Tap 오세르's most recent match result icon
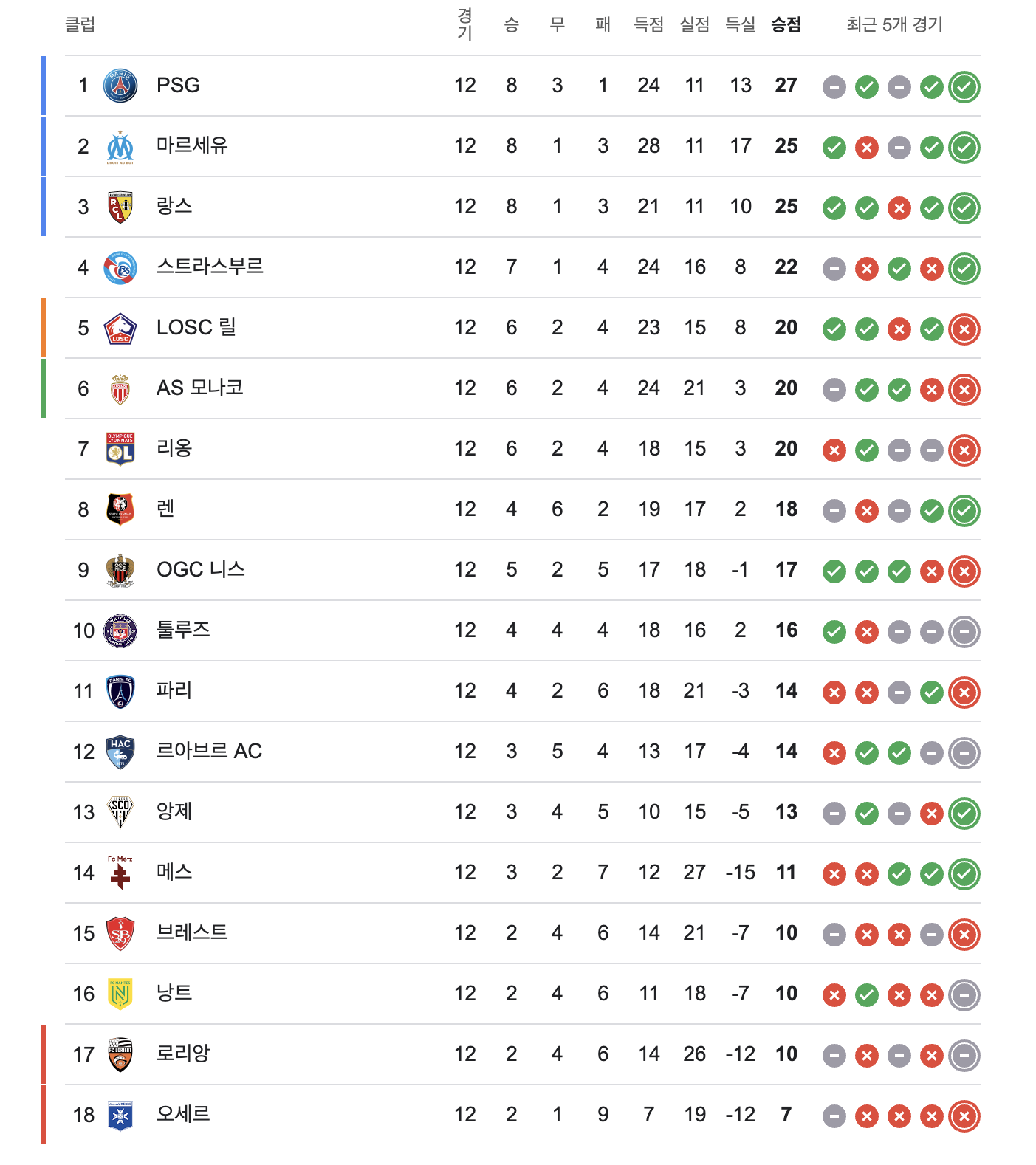This screenshot has height=1165, width=1036. [x=964, y=1116]
